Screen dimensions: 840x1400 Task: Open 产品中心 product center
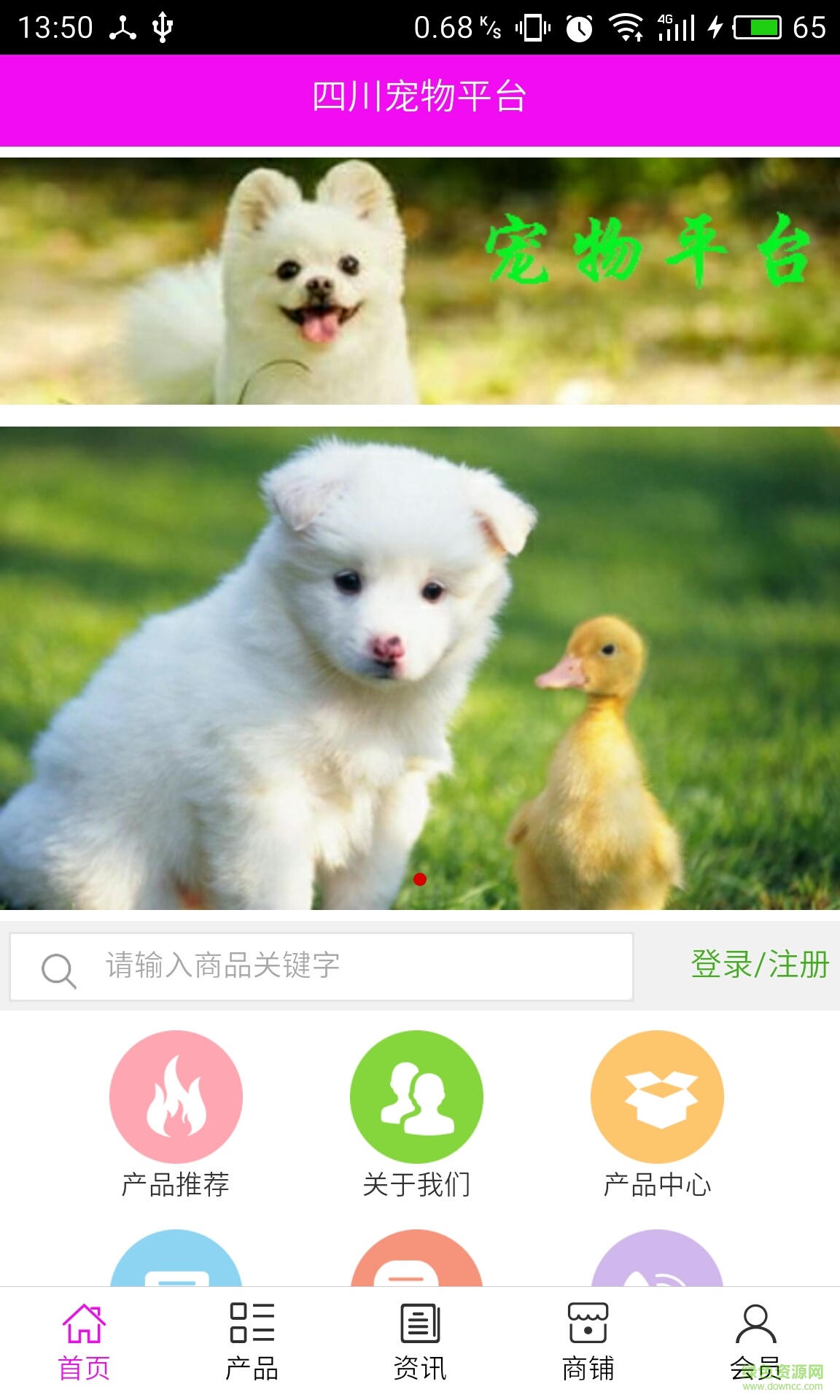(657, 1113)
